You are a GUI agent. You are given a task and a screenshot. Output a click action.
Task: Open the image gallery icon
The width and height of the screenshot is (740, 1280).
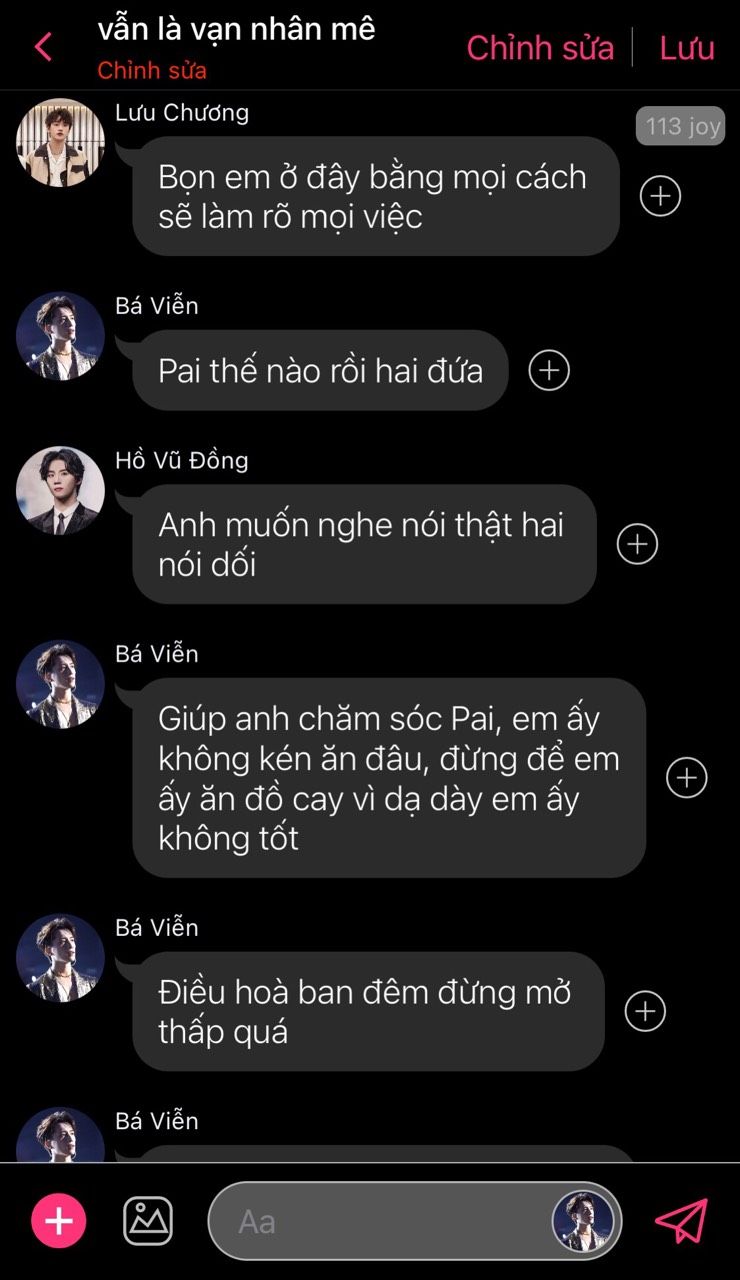click(148, 1221)
